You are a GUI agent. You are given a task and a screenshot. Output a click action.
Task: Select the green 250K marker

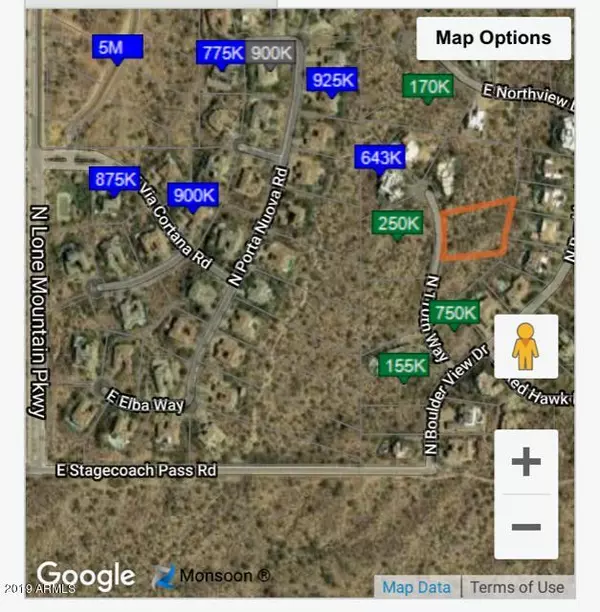pyautogui.click(x=396, y=224)
